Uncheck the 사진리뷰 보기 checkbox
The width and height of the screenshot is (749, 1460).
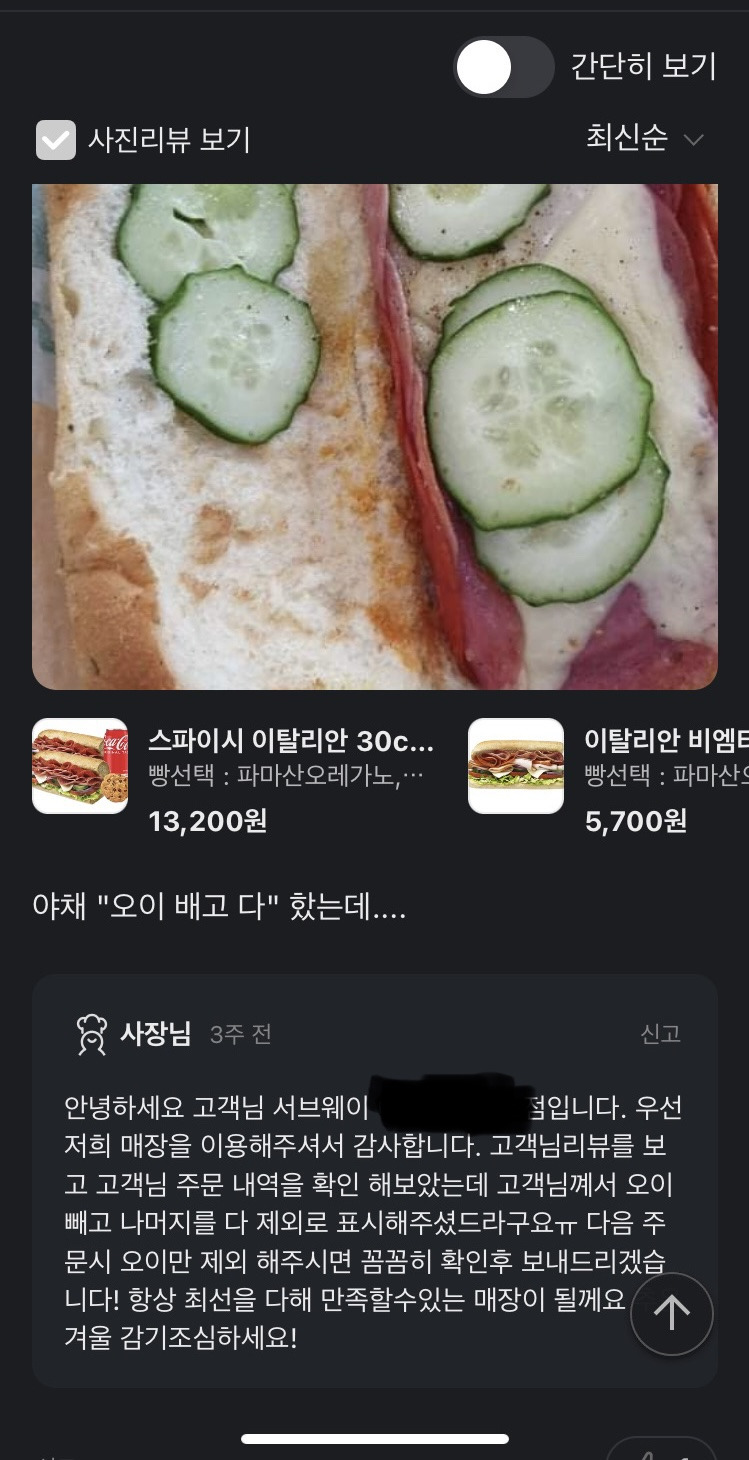coord(56,140)
